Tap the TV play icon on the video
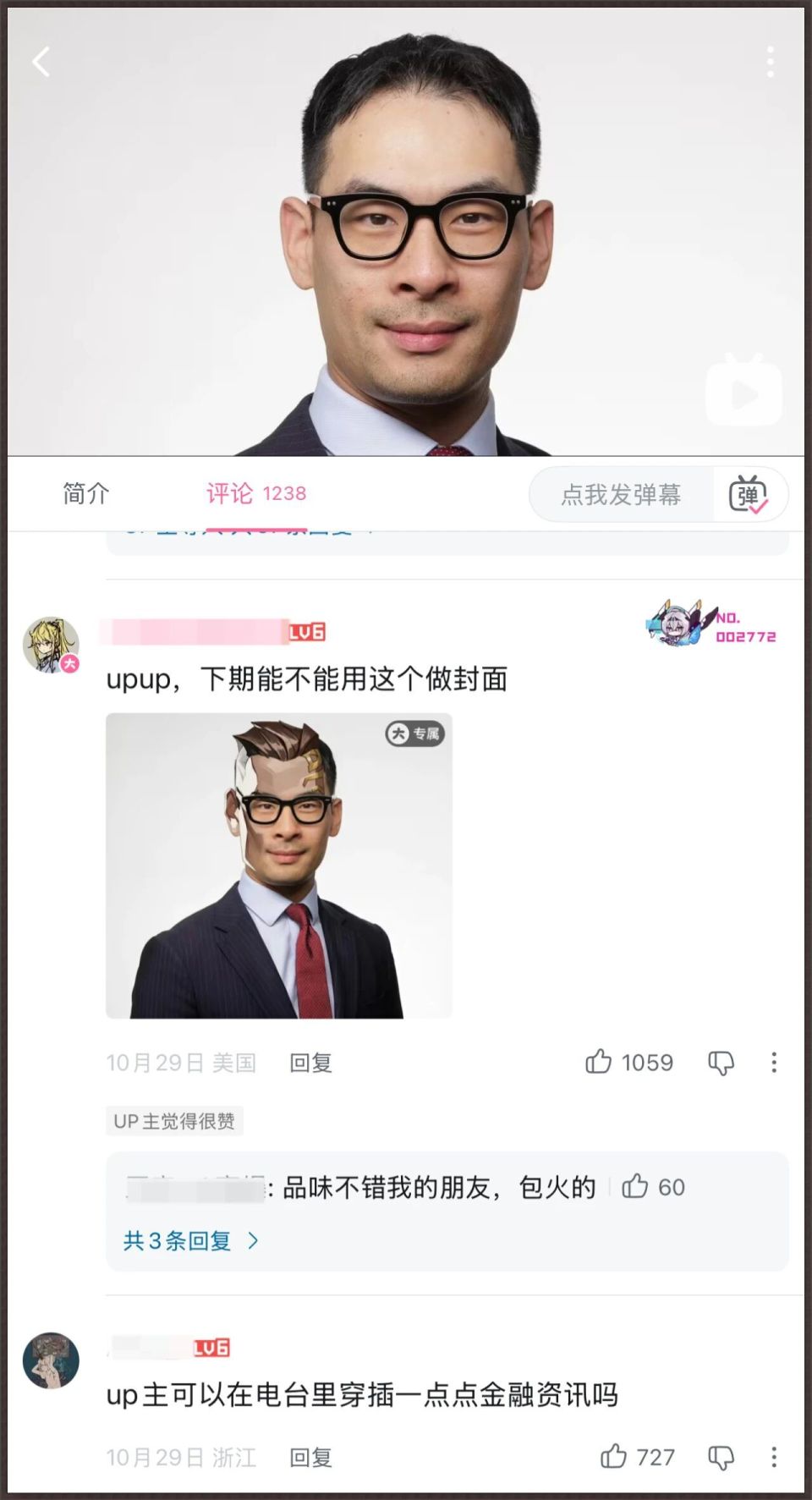 tap(744, 390)
